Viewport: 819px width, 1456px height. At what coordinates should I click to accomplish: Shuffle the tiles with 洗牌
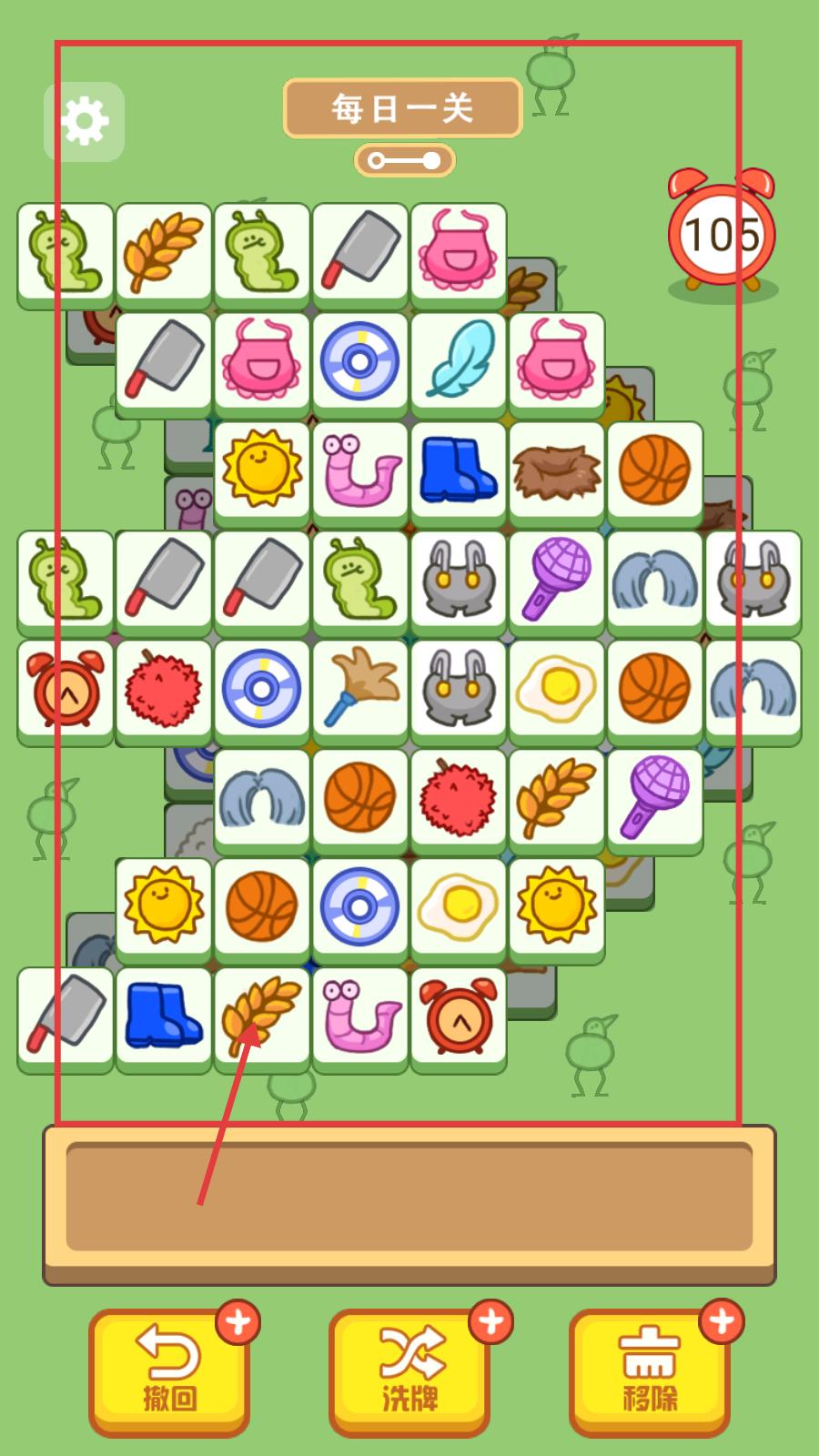409,1371
